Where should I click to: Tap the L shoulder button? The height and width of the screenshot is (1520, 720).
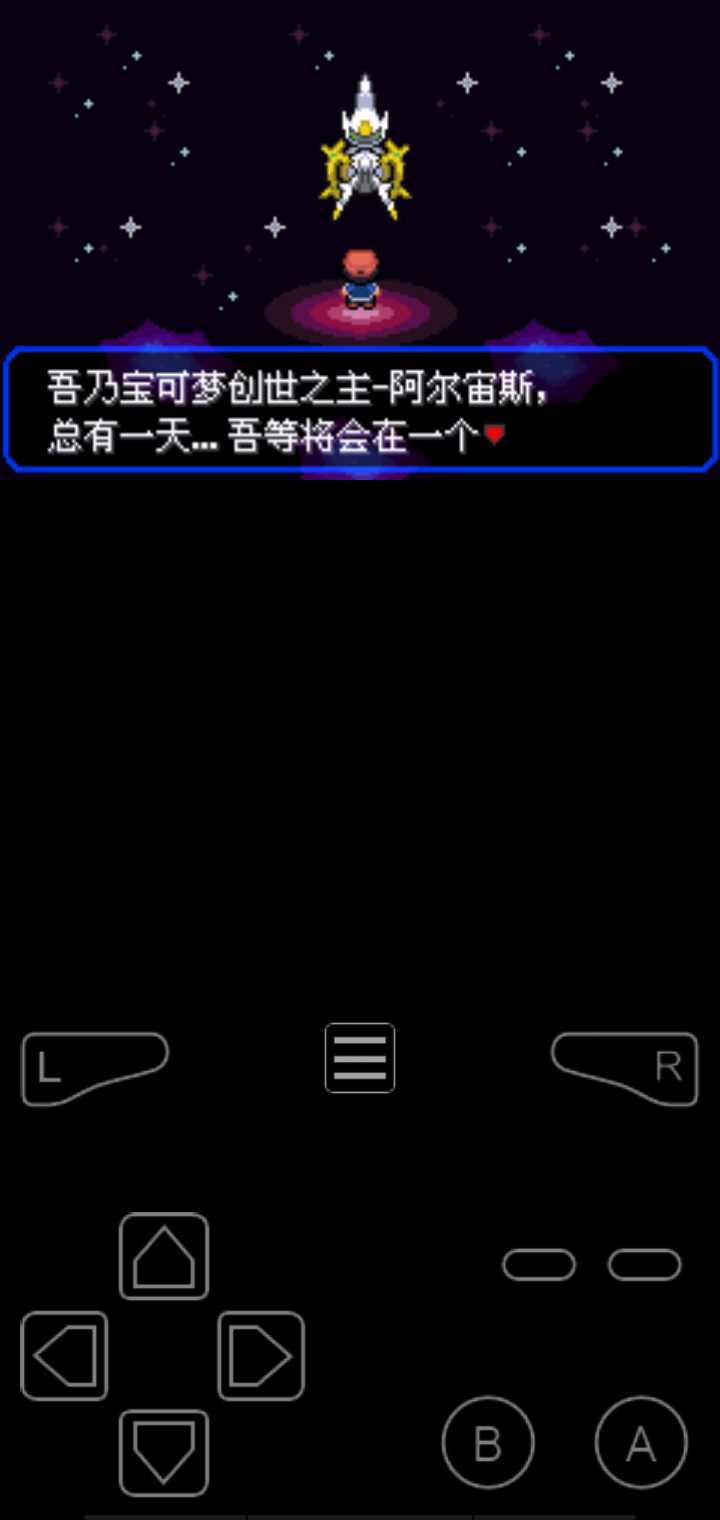click(92, 1068)
